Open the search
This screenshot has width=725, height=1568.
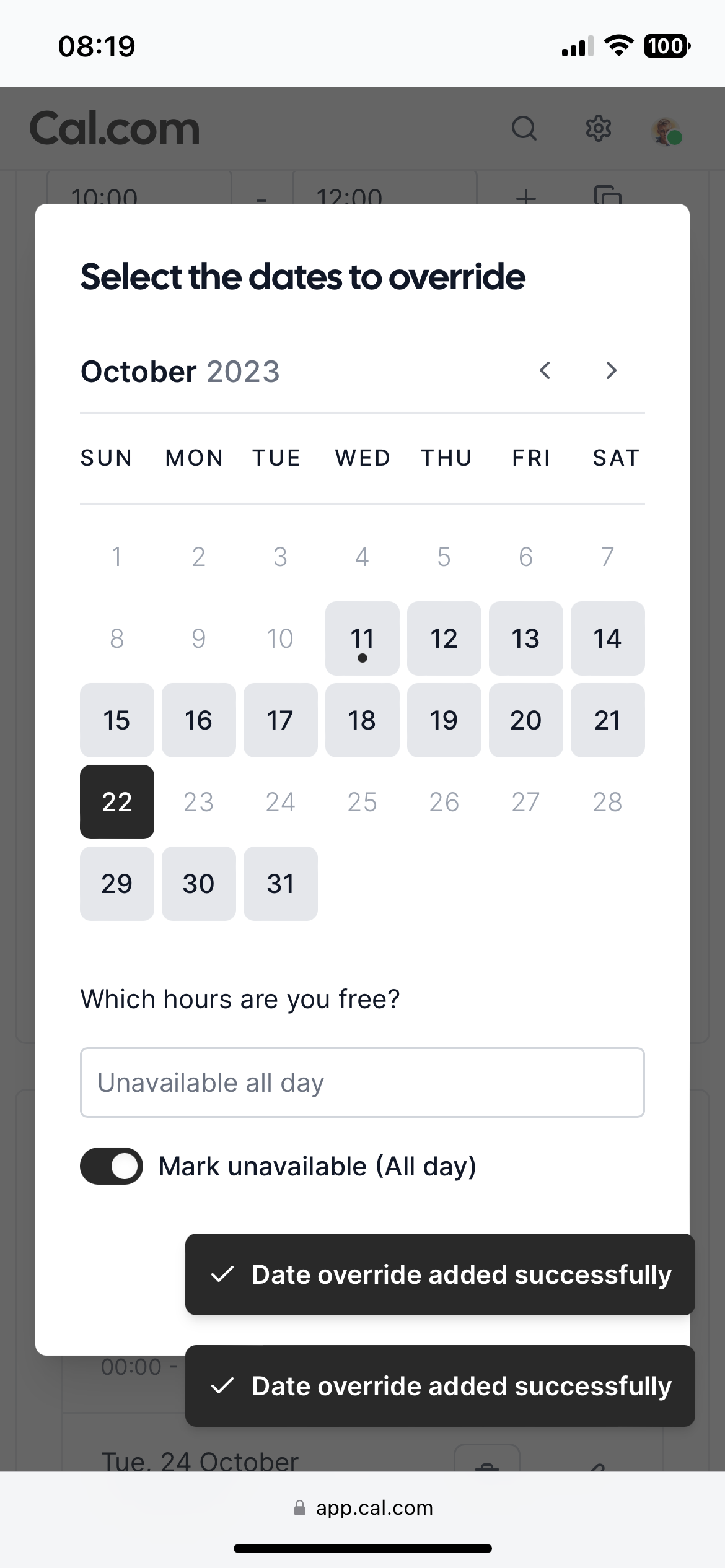tap(524, 128)
